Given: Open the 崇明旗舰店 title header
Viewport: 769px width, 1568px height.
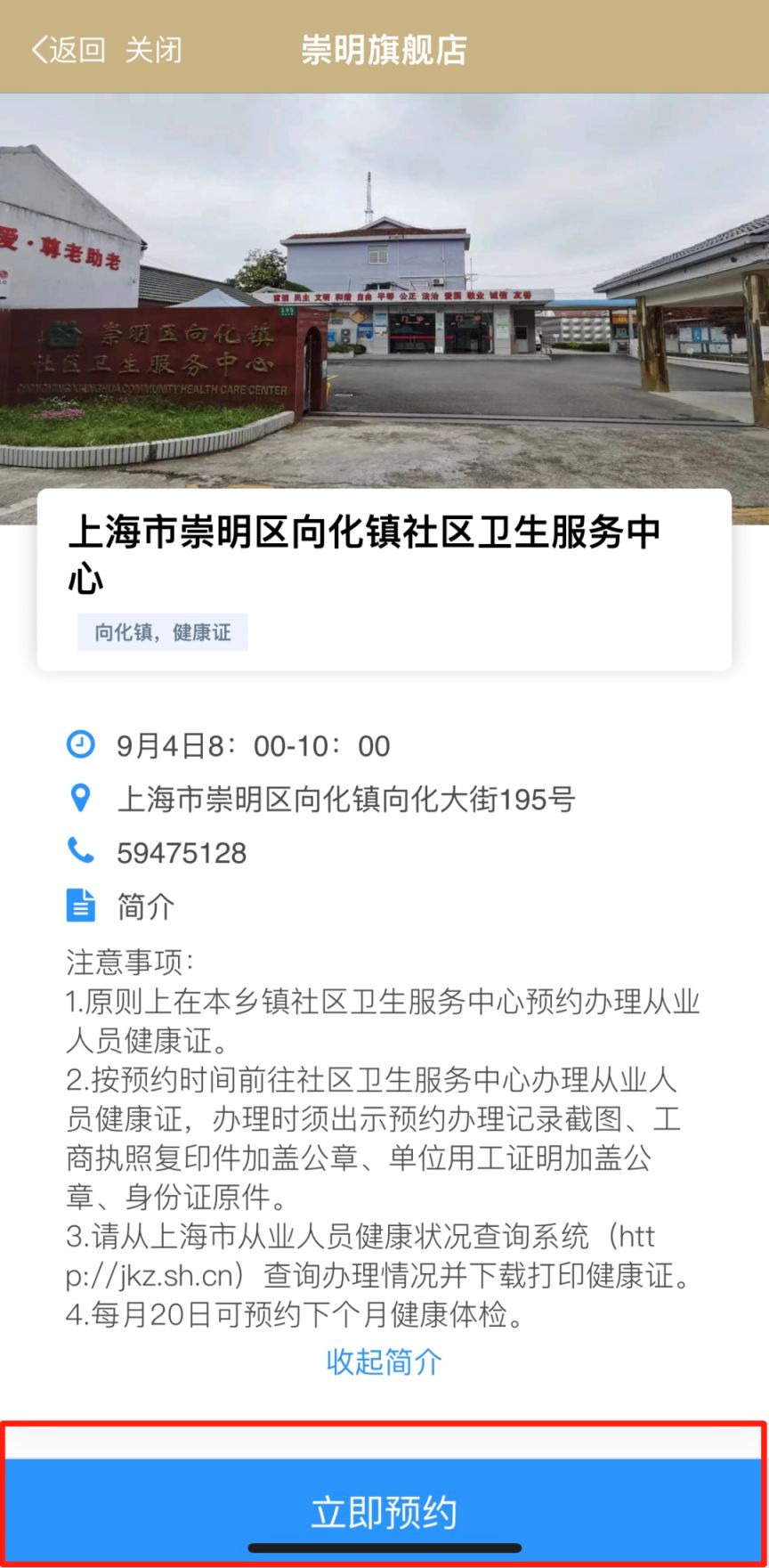Looking at the screenshot, I should 383,51.
